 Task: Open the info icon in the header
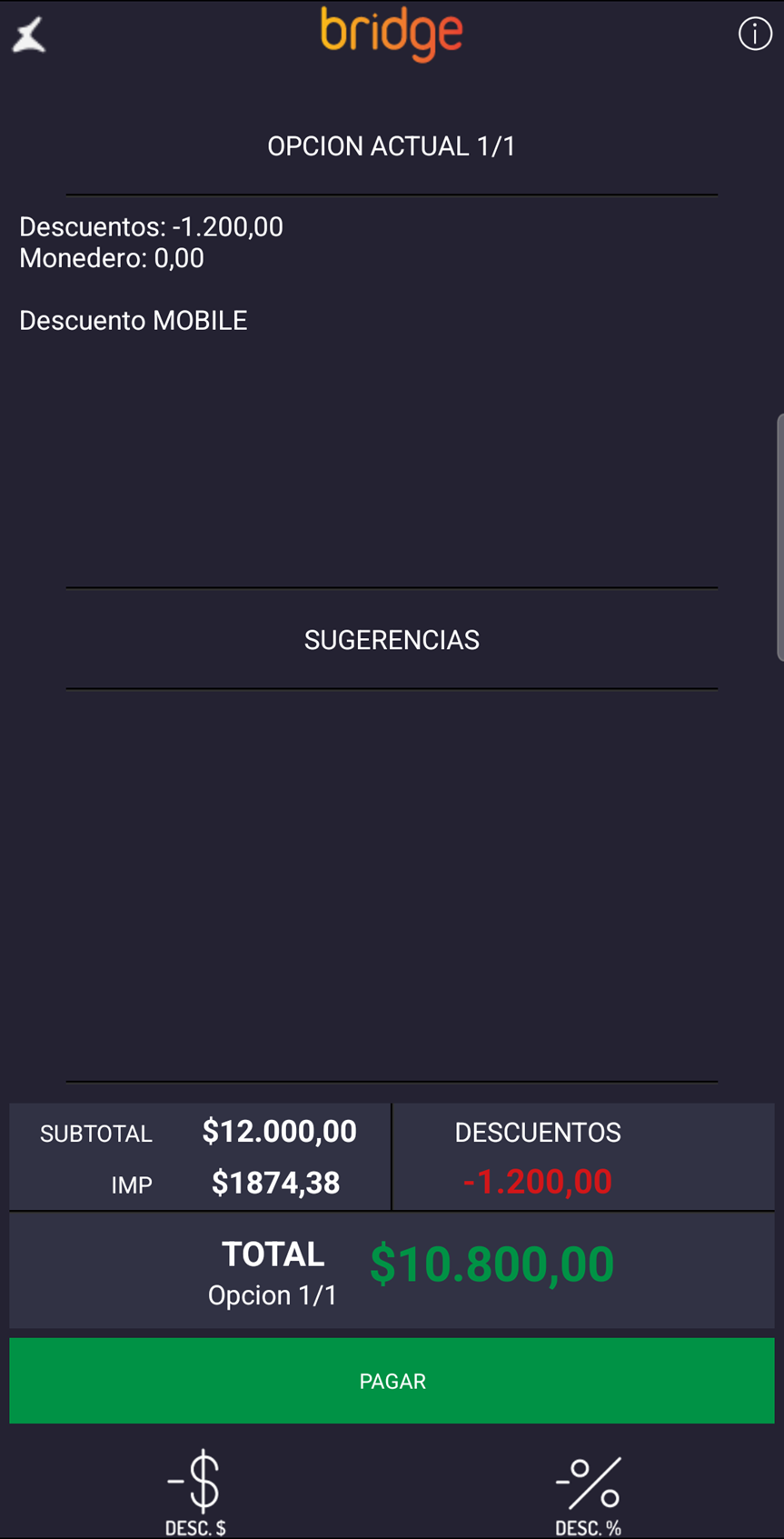(x=754, y=35)
